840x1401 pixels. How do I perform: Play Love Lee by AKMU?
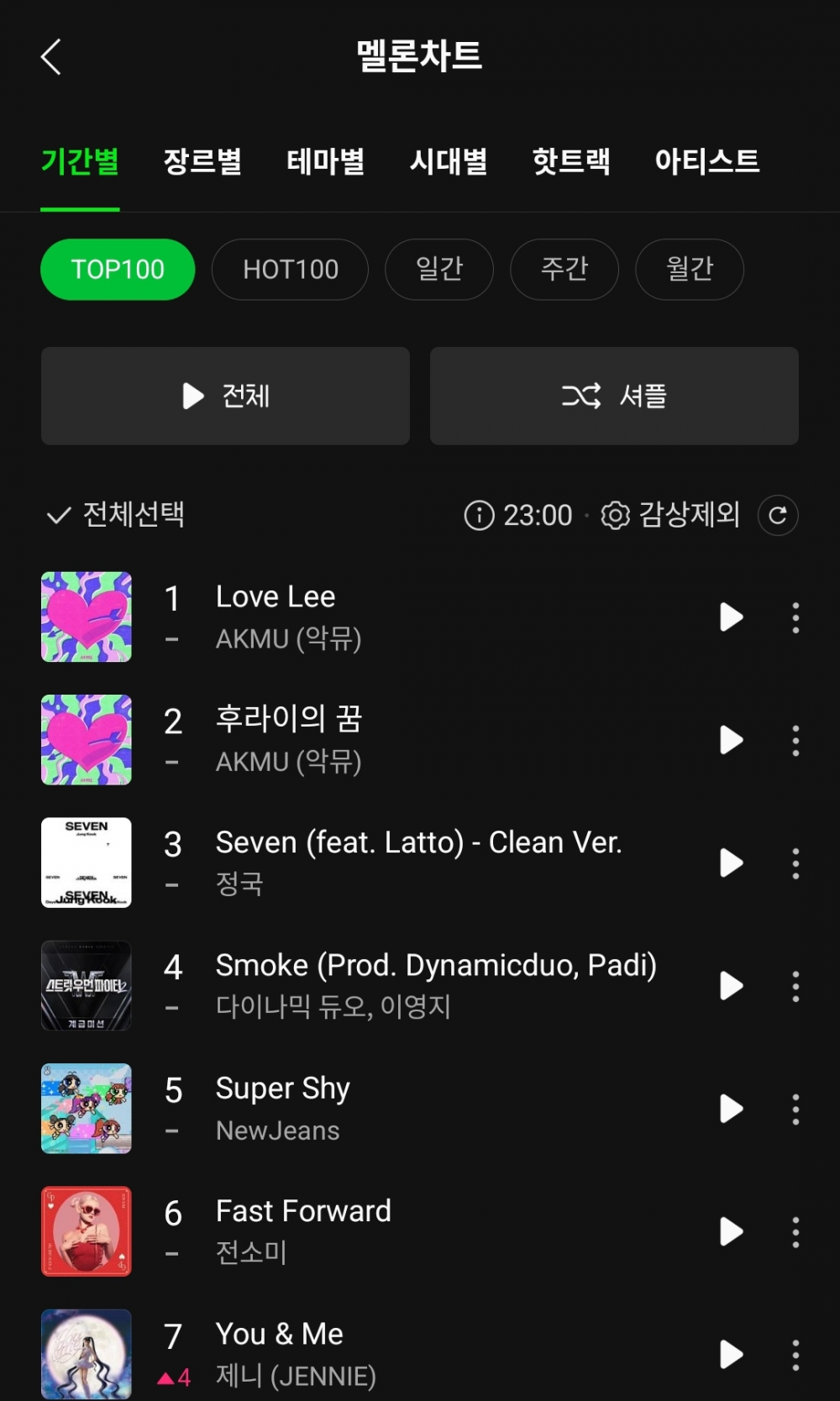tap(732, 617)
